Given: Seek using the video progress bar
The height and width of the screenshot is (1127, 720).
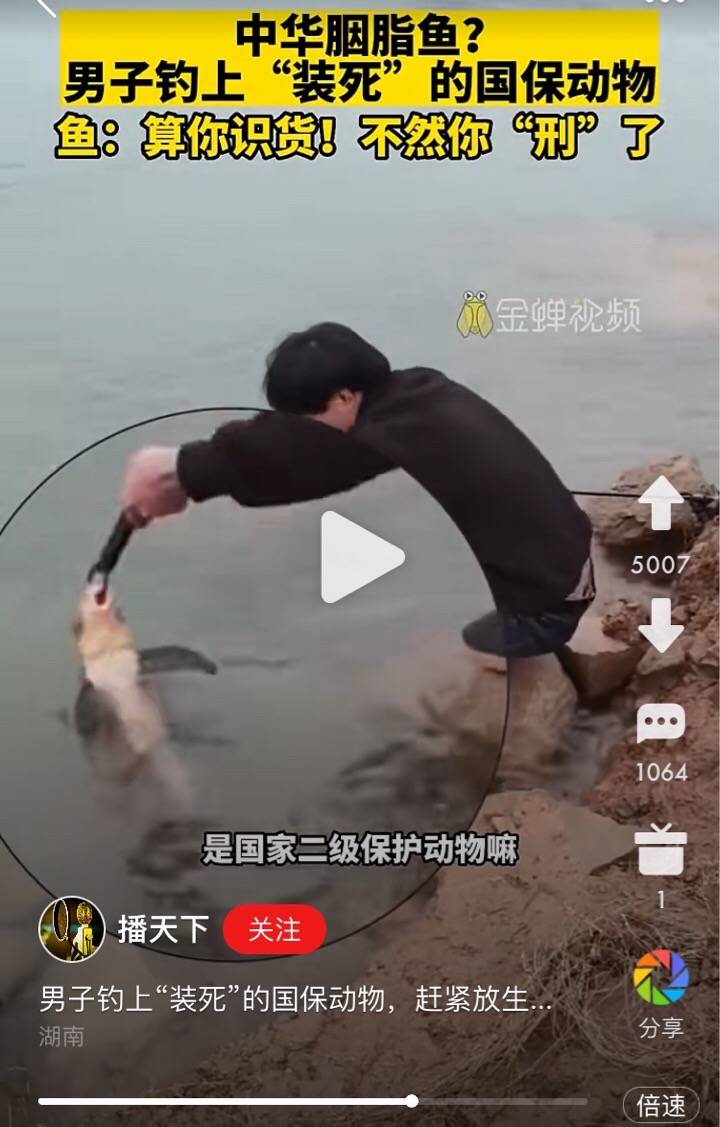Looking at the screenshot, I should (x=411, y=1101).
